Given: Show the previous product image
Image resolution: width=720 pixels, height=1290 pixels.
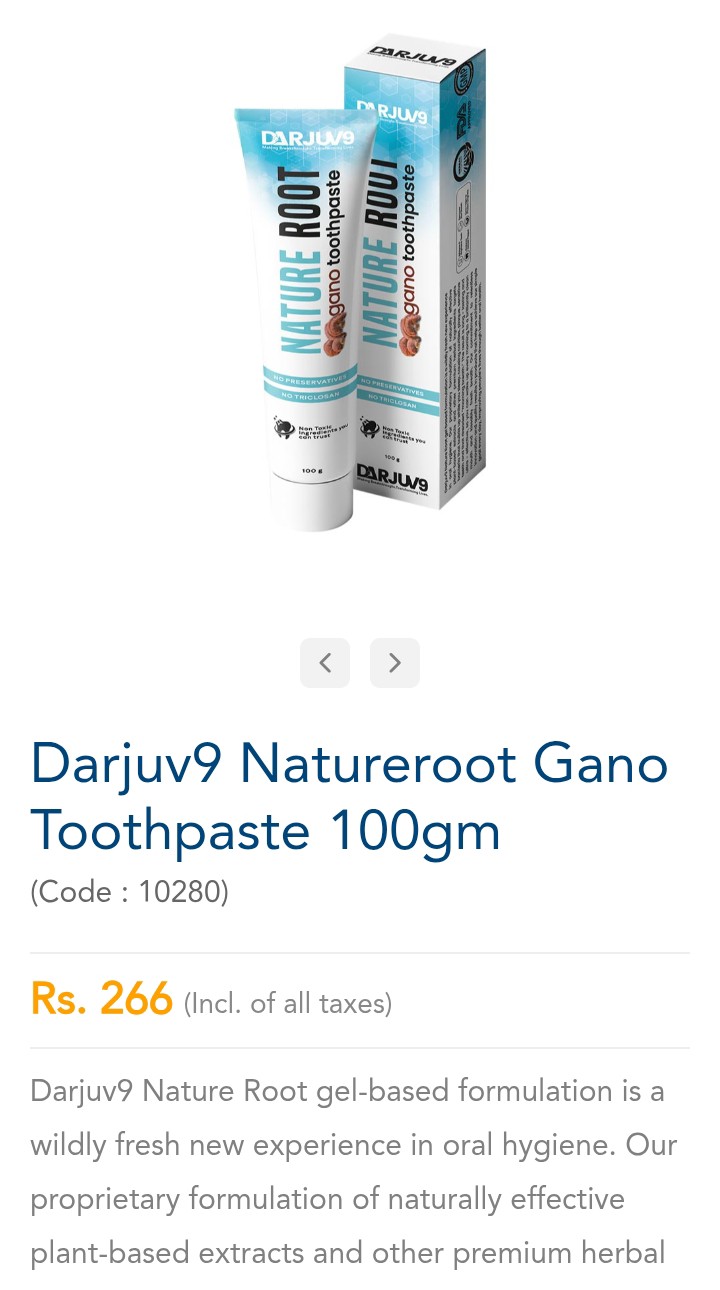Looking at the screenshot, I should (325, 662).
